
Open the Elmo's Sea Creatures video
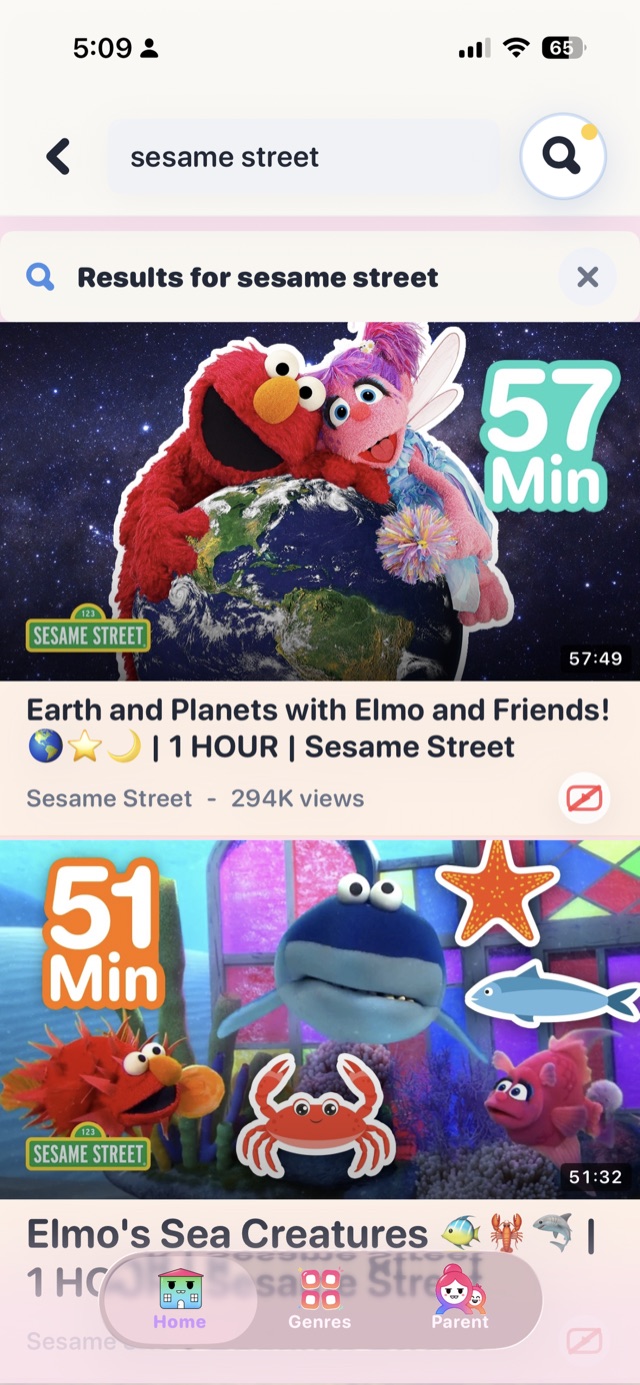pyautogui.click(x=320, y=1019)
